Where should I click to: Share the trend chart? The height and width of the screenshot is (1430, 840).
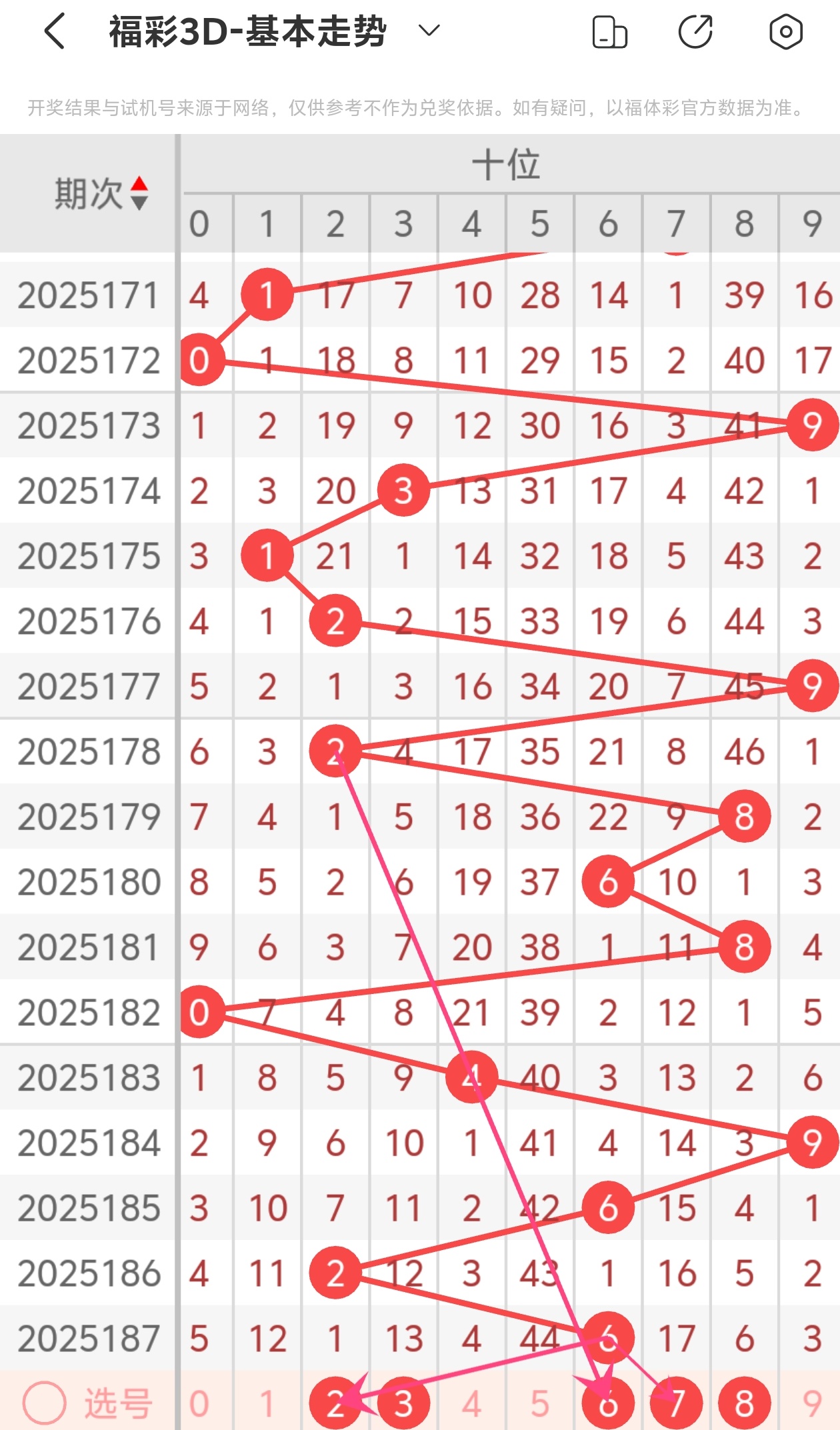click(696, 31)
